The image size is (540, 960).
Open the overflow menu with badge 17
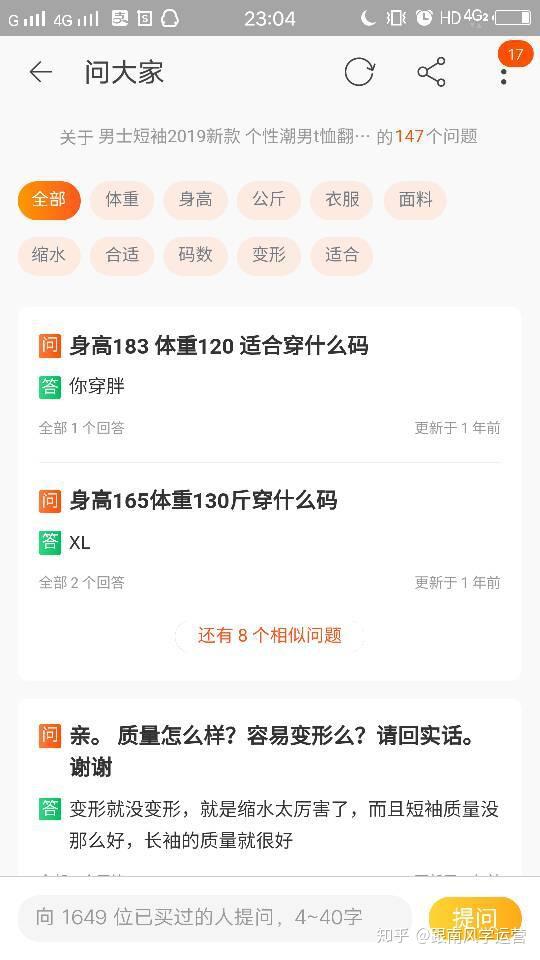(x=504, y=72)
